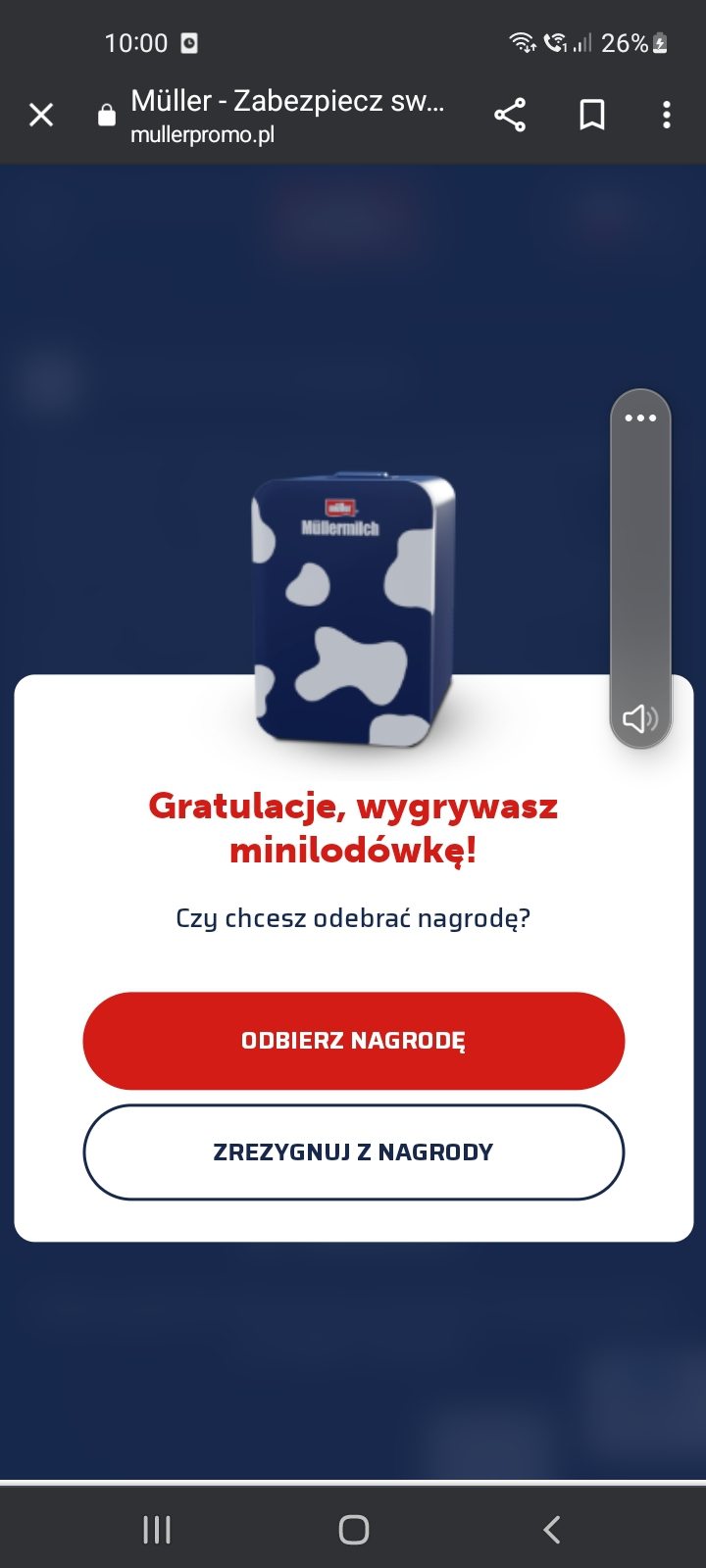The width and height of the screenshot is (706, 1568).
Task: Open recent apps from the navigation bar
Action: [x=157, y=1529]
